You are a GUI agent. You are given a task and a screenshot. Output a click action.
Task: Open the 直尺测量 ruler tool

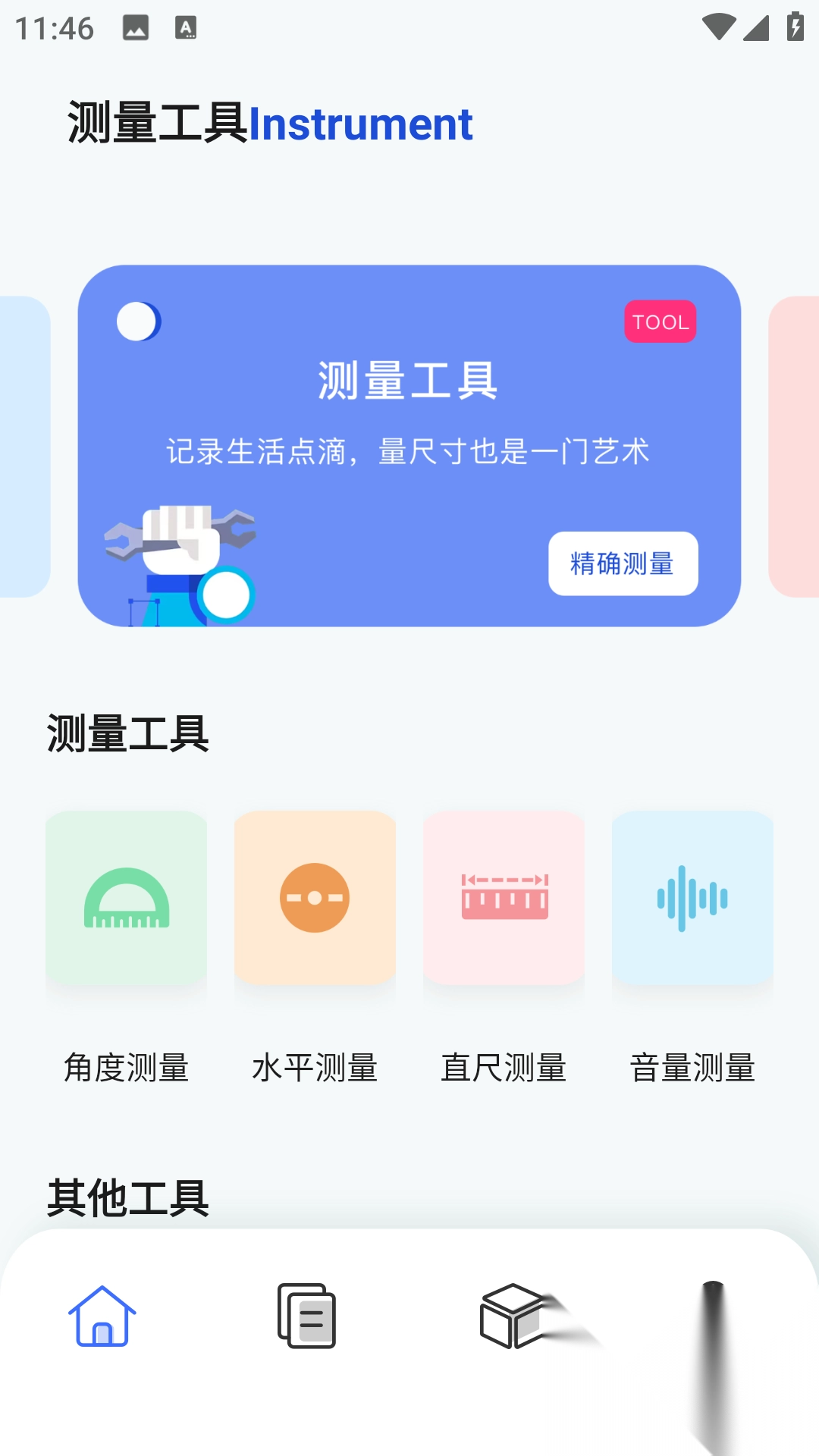click(504, 899)
